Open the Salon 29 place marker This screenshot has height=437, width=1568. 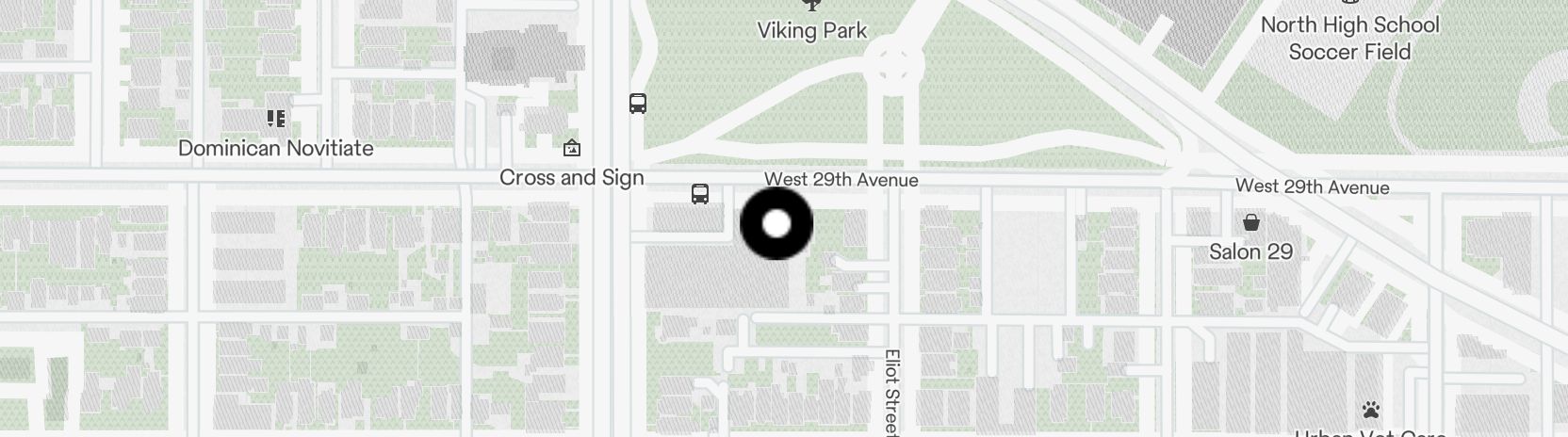pos(1250,223)
